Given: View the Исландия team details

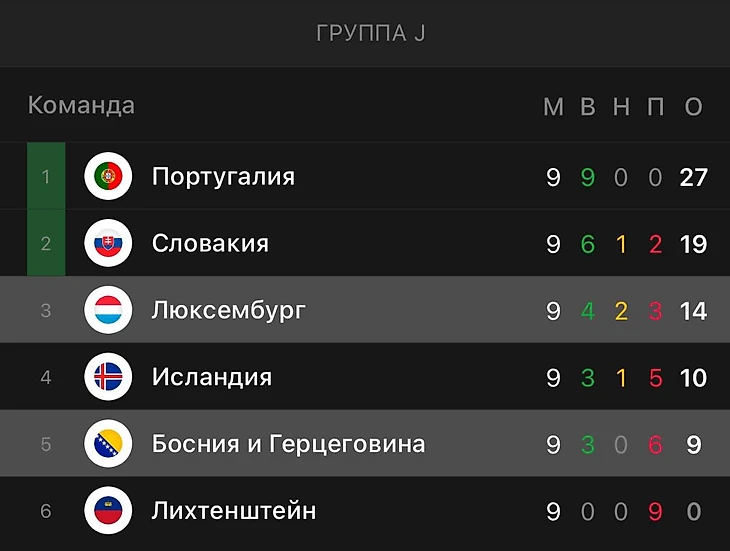Looking at the screenshot, I should (211, 377).
